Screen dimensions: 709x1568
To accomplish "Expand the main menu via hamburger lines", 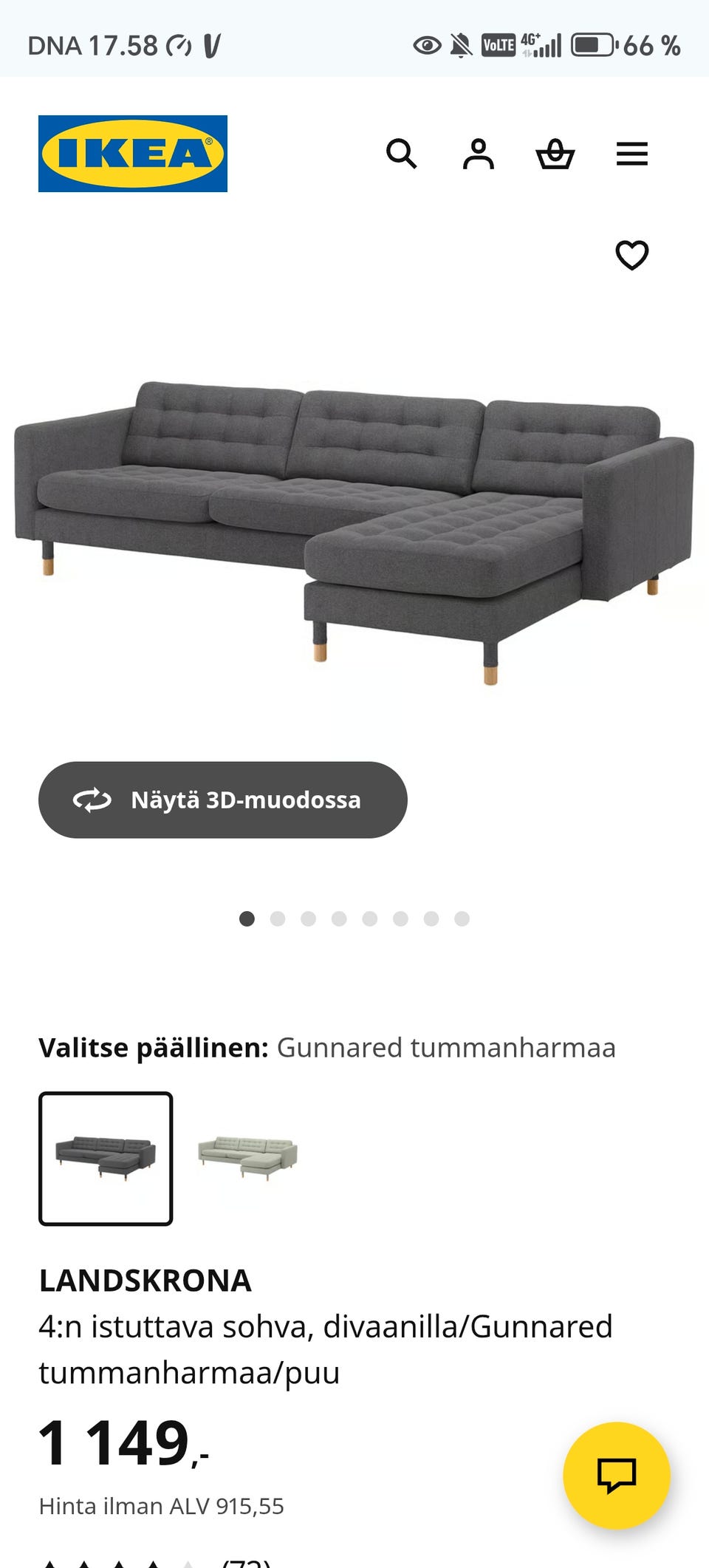I will click(x=631, y=154).
